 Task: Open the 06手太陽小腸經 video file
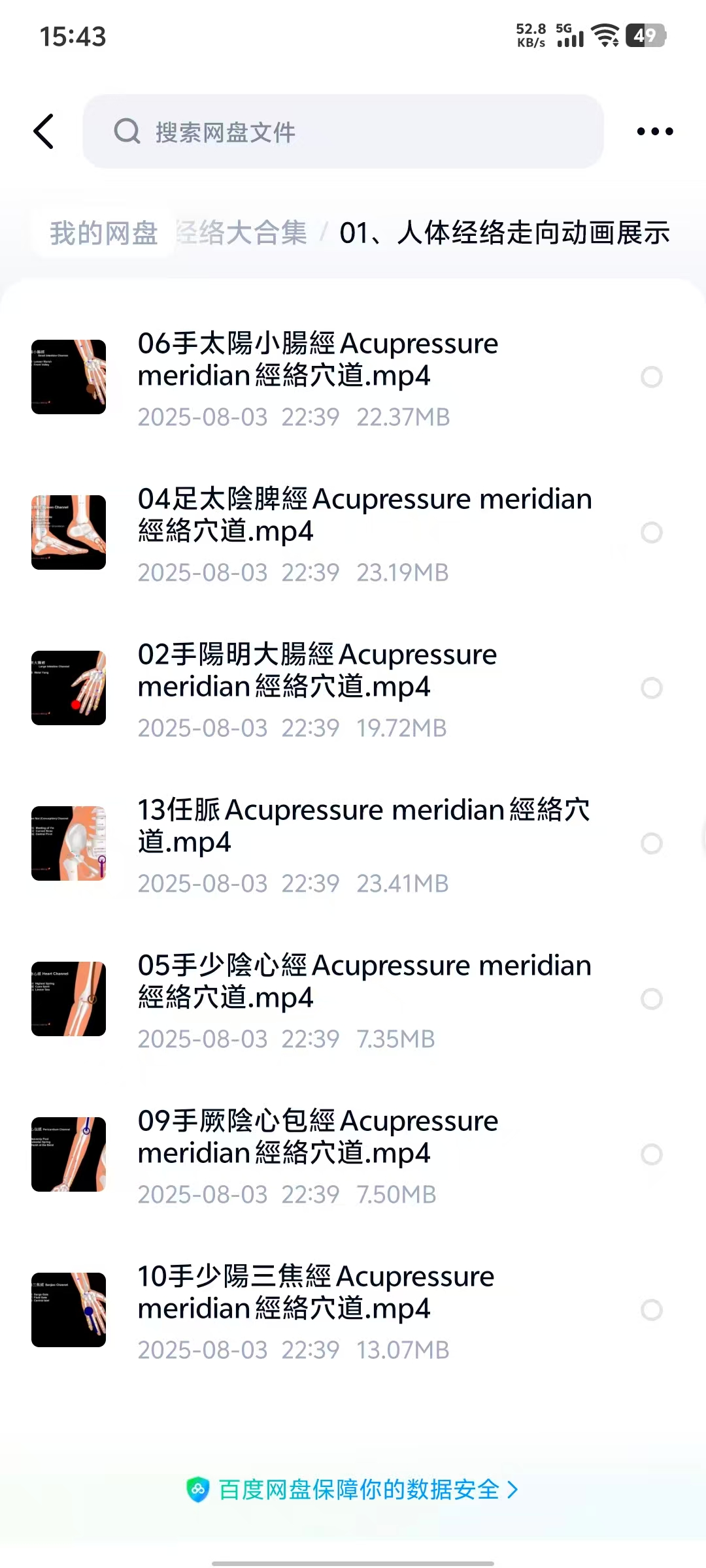[318, 360]
